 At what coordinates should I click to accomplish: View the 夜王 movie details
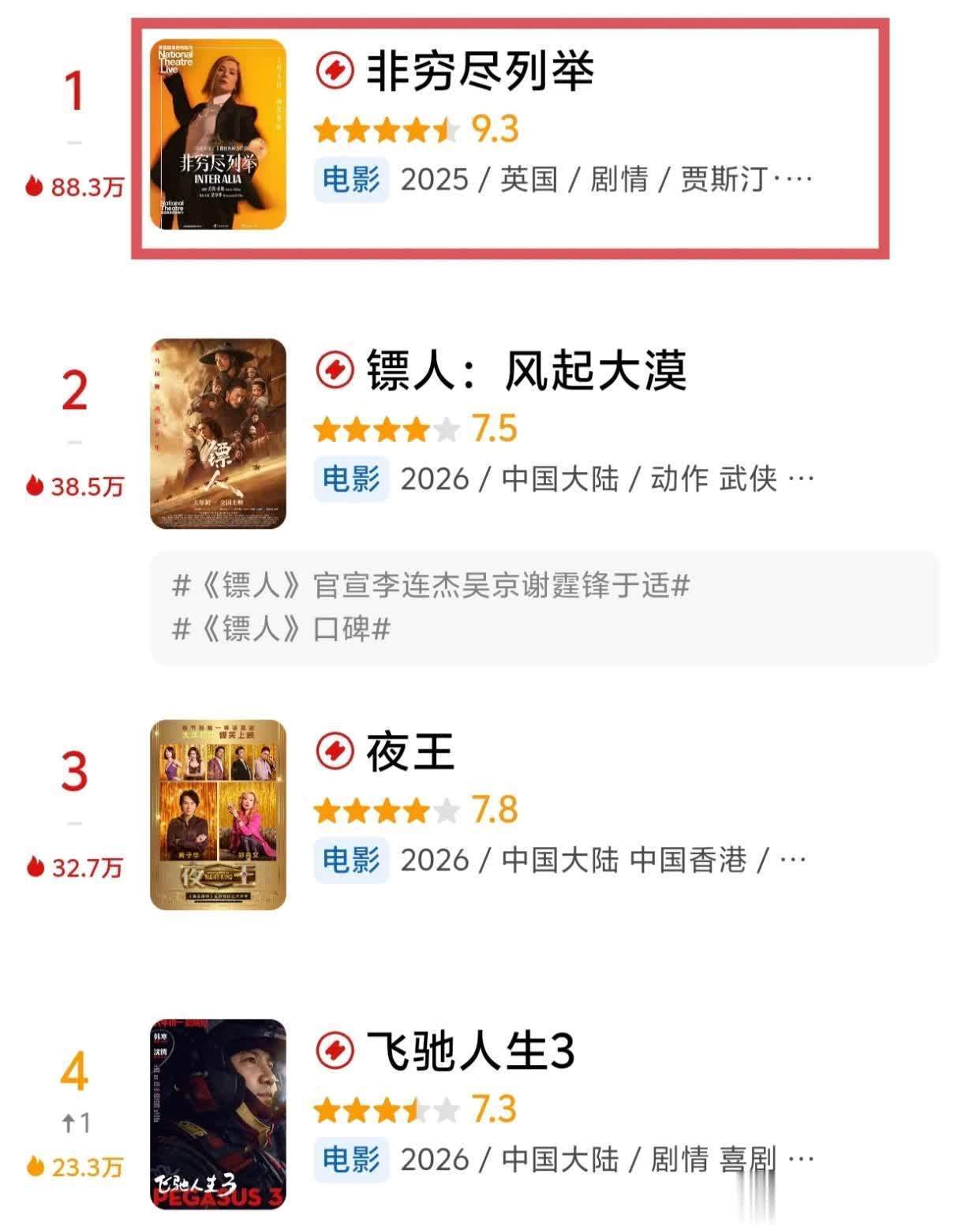pos(410,752)
